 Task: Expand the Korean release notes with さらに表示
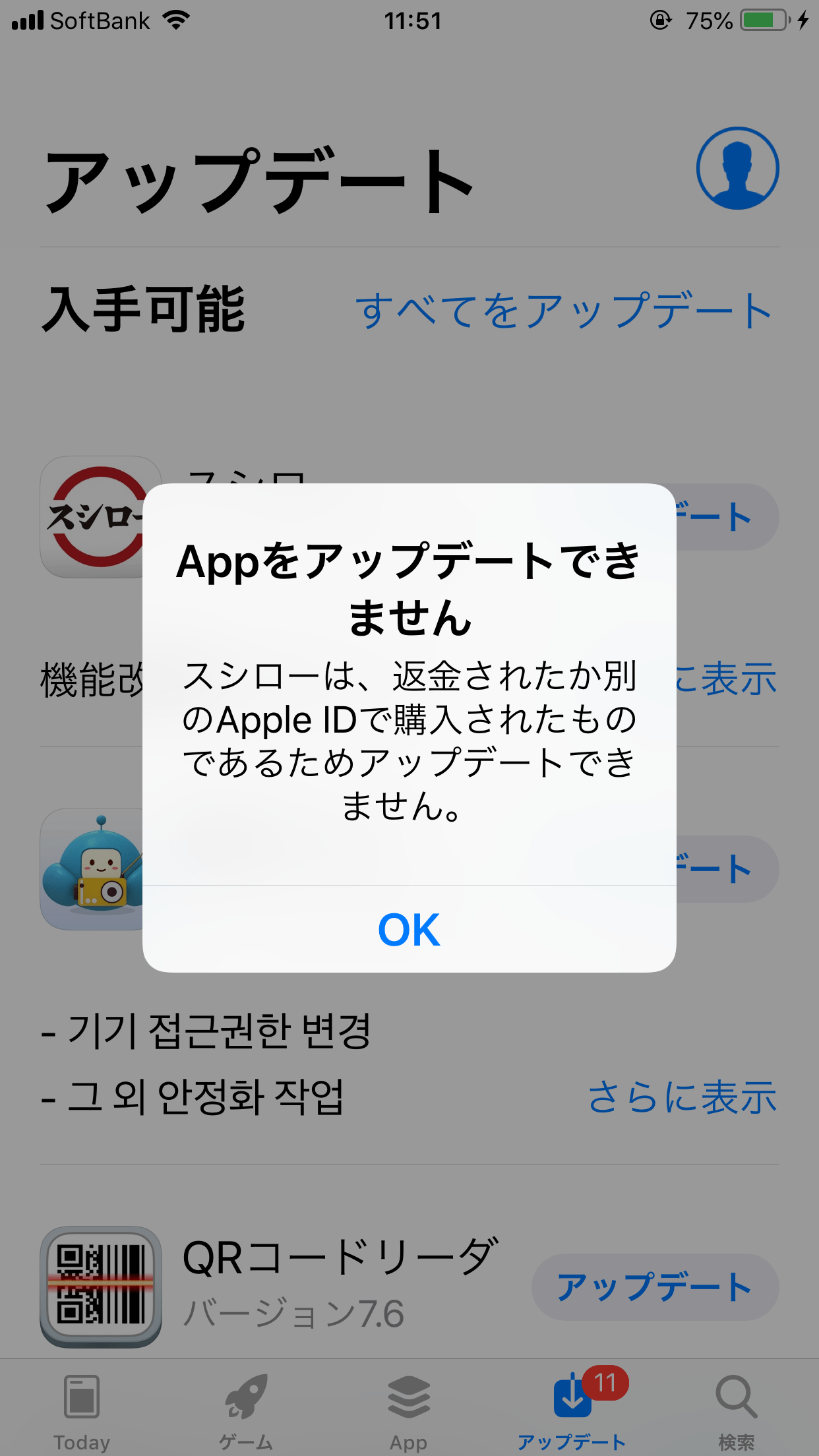682,1097
